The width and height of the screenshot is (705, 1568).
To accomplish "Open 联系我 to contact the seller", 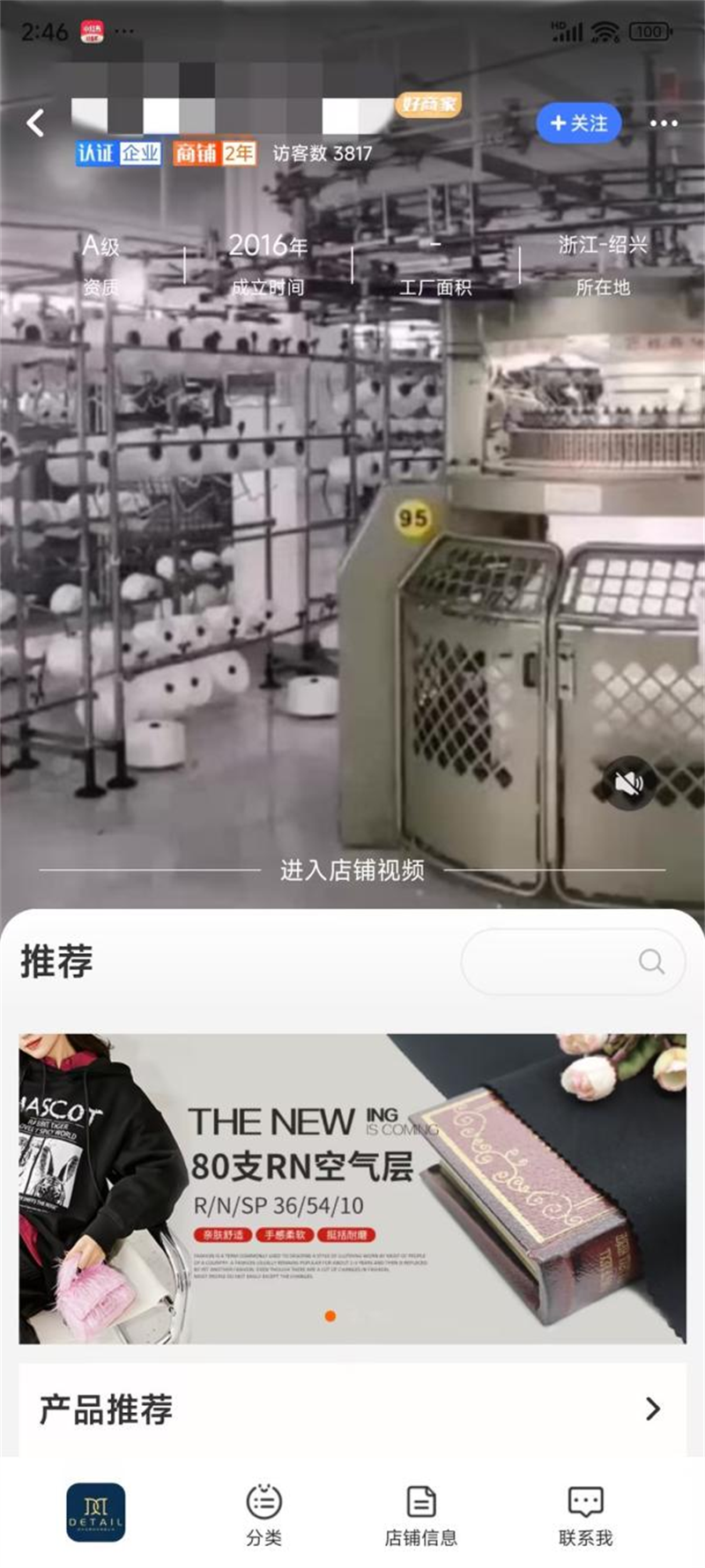I will pos(585,1515).
